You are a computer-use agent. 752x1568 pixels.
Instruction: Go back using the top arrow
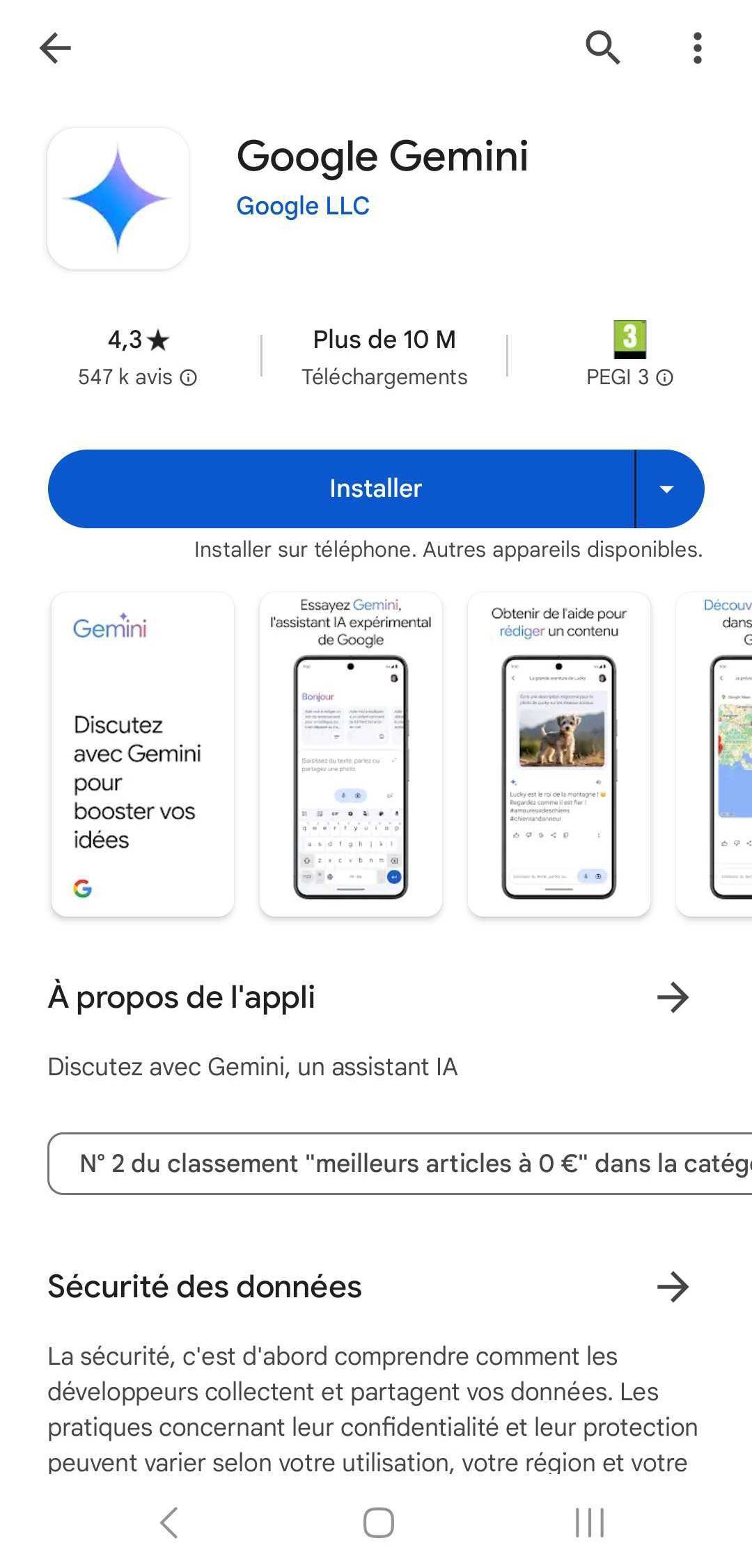click(x=56, y=48)
